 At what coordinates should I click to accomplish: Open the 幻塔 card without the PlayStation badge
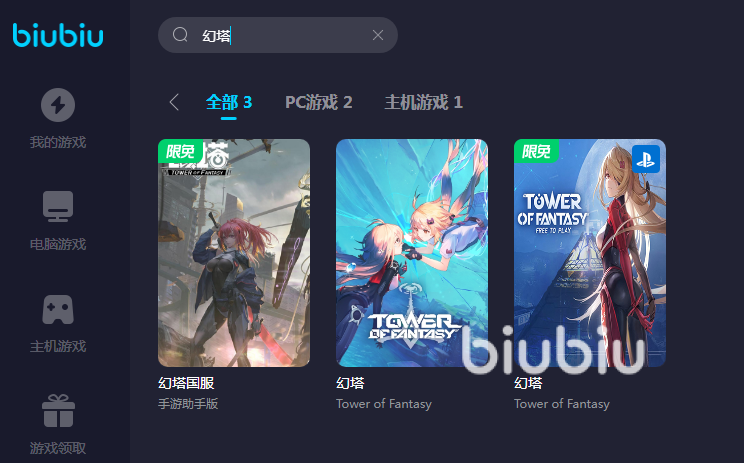tap(412, 253)
